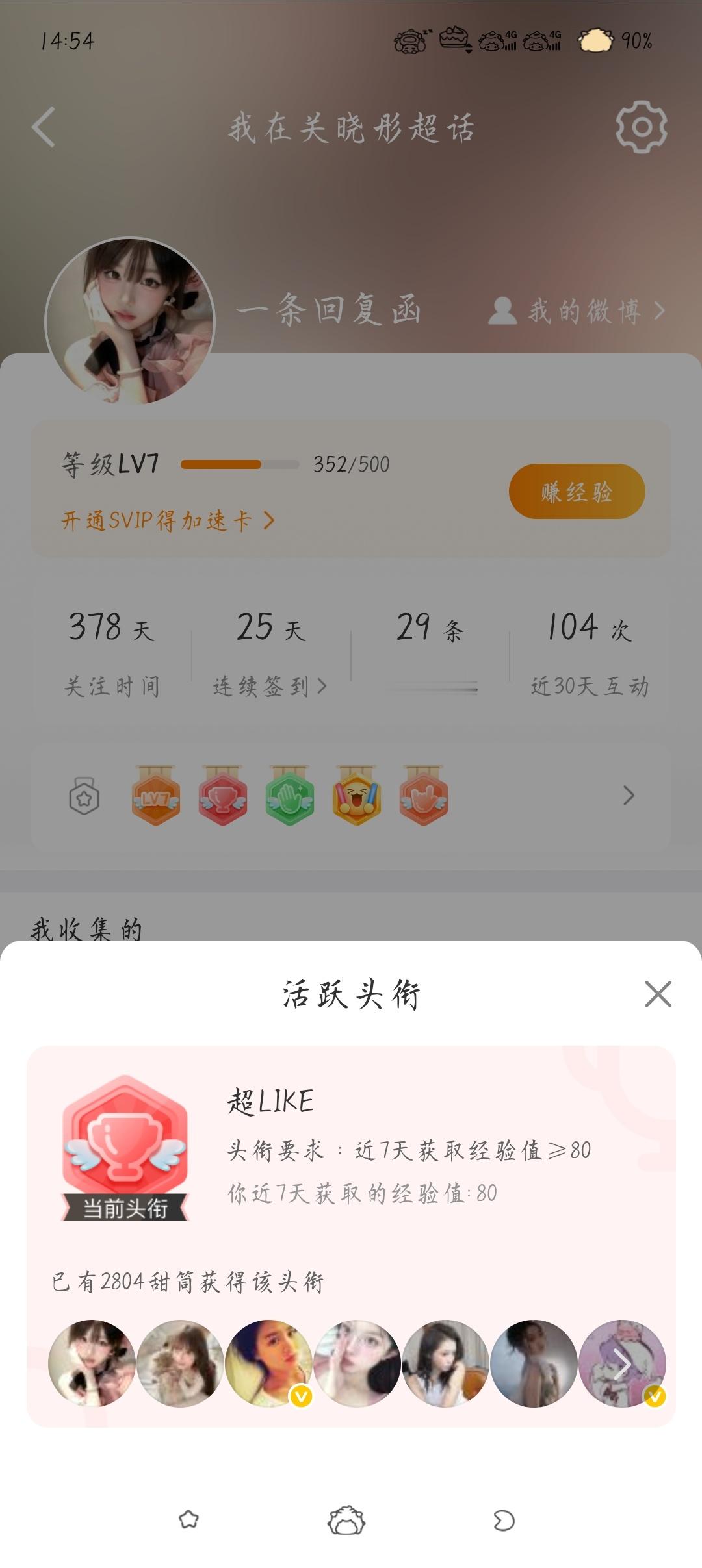Go back using the top-left arrow
The image size is (702, 1568).
[44, 127]
